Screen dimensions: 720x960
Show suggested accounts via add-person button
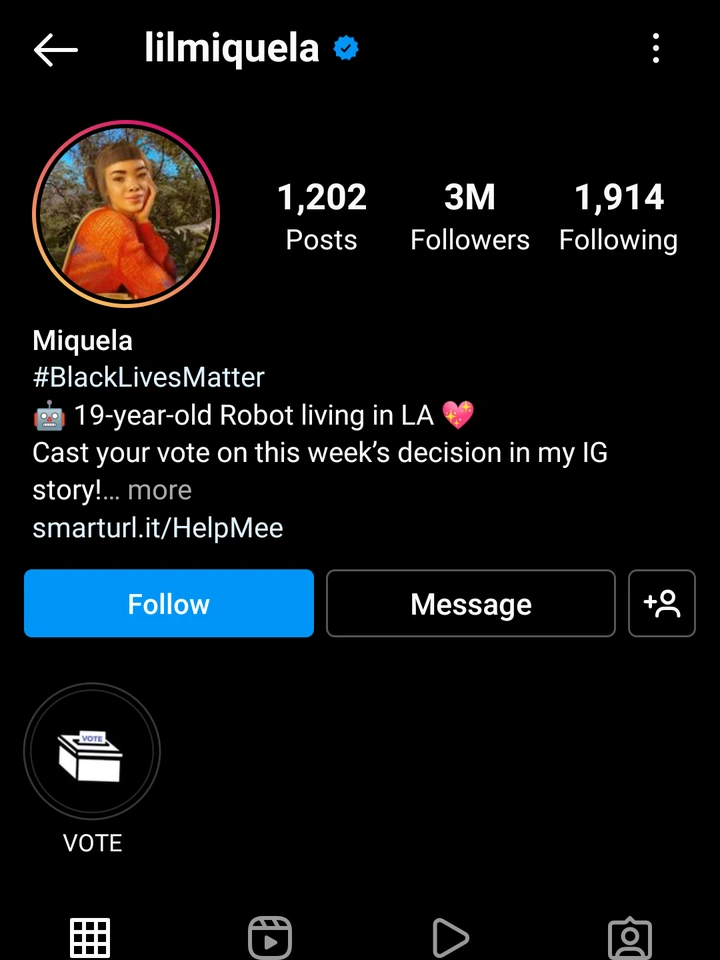[662, 603]
